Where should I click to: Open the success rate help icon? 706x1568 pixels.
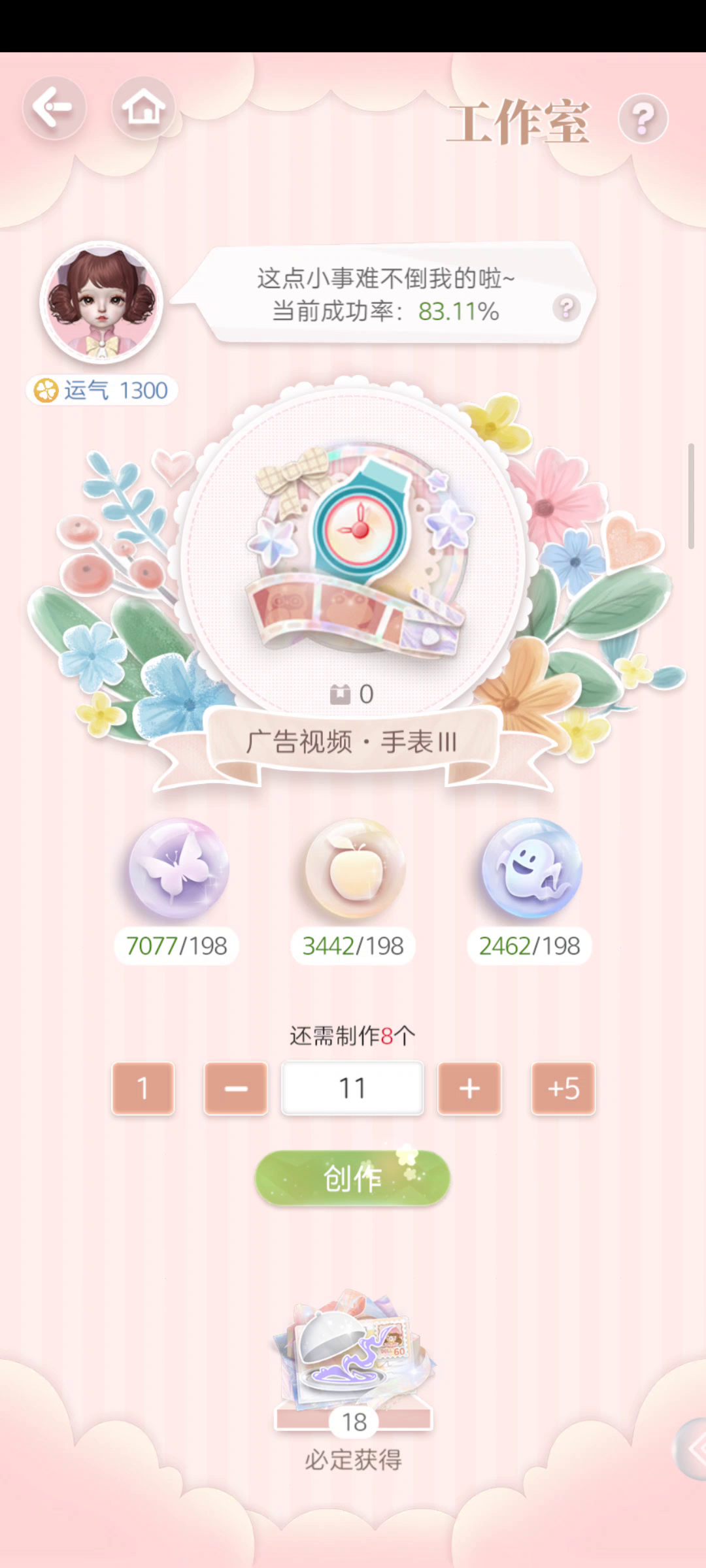pos(566,307)
